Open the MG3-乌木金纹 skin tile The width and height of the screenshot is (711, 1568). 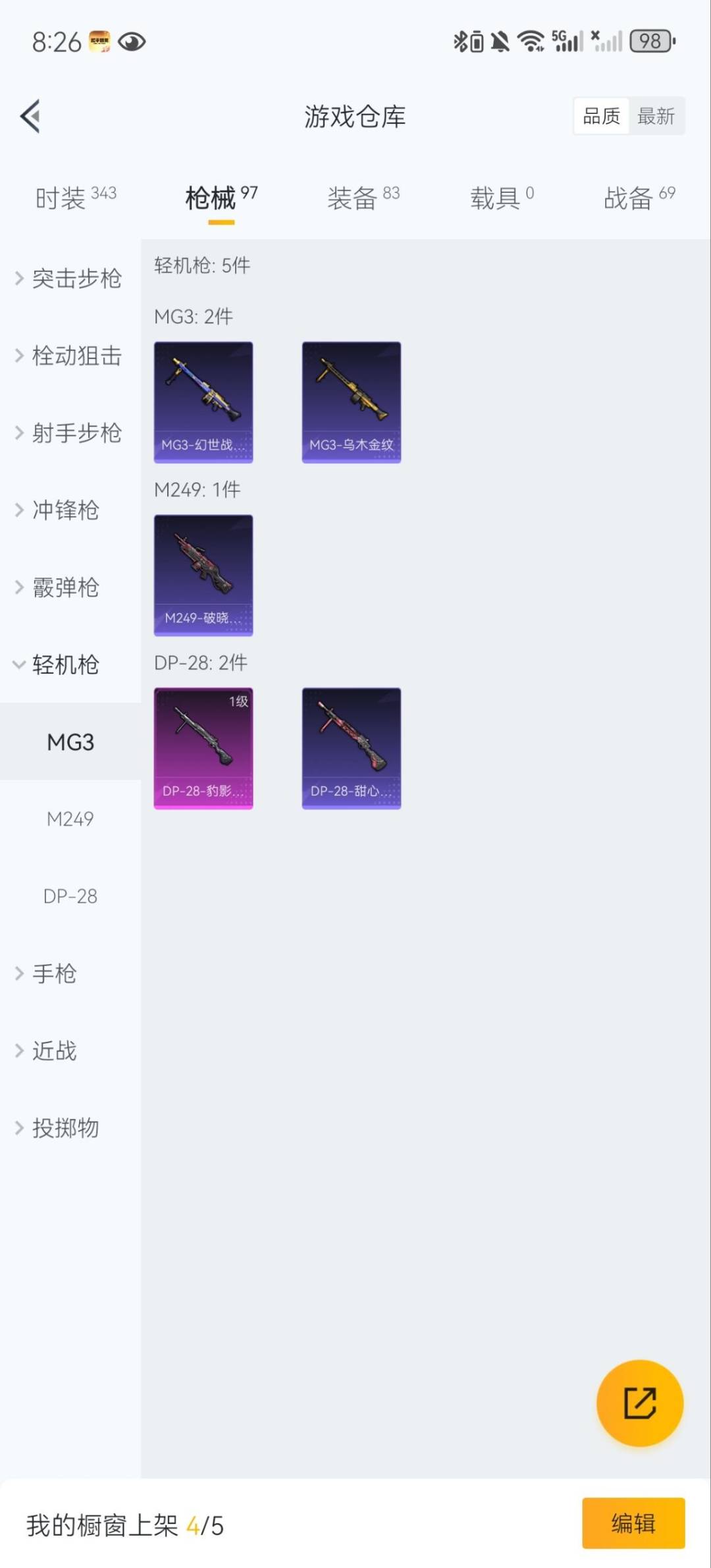351,402
